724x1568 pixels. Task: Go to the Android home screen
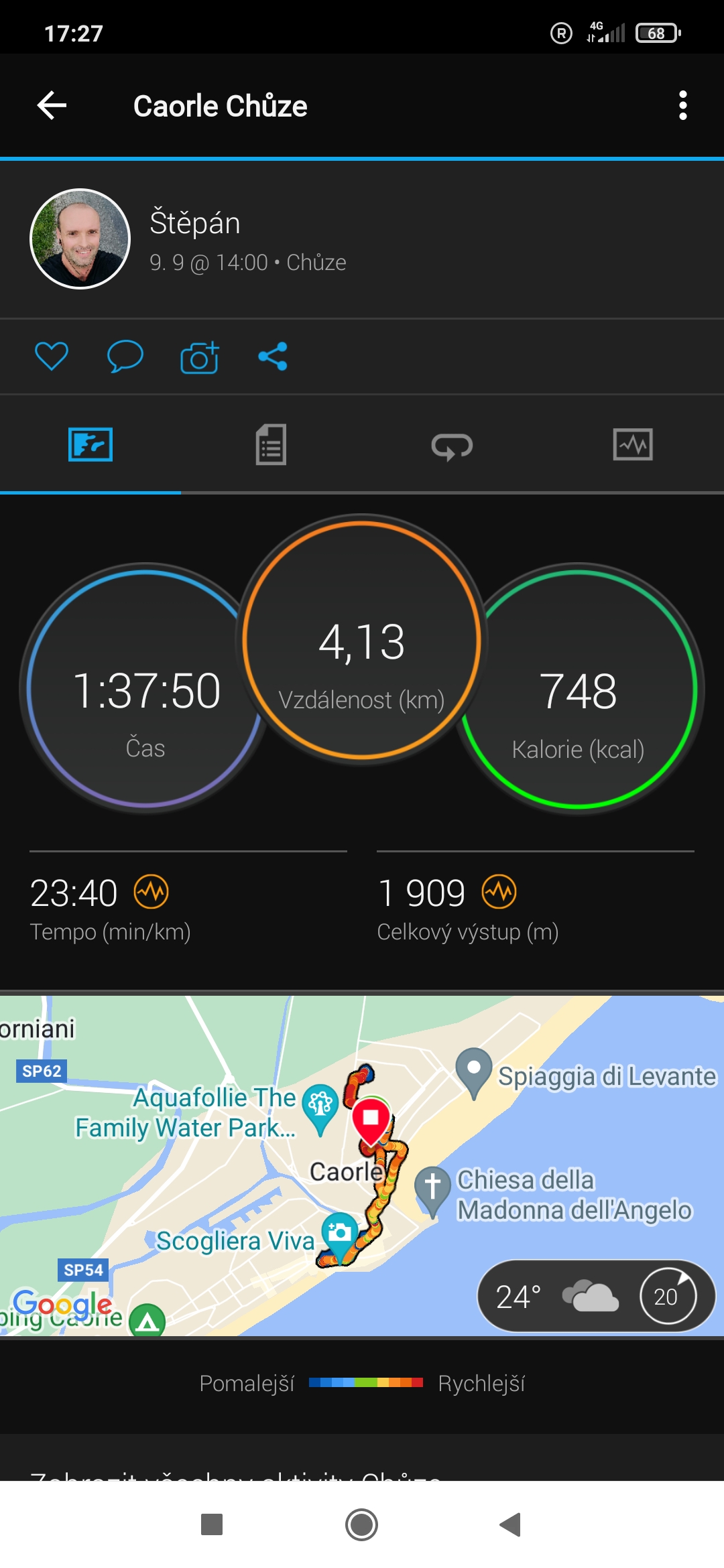pos(362,1525)
